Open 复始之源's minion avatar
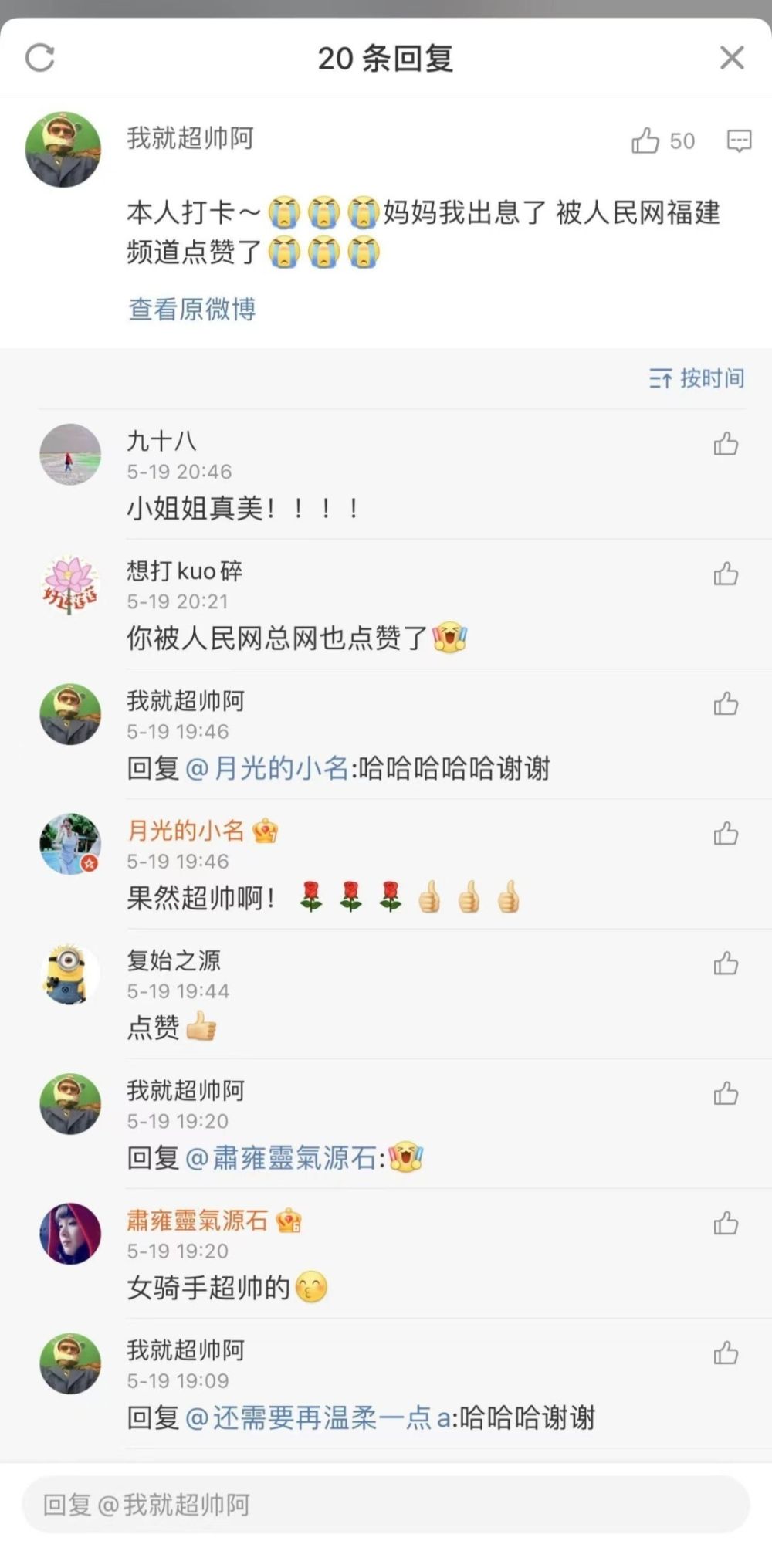This screenshot has width=772, height=1568. pyautogui.click(x=70, y=974)
